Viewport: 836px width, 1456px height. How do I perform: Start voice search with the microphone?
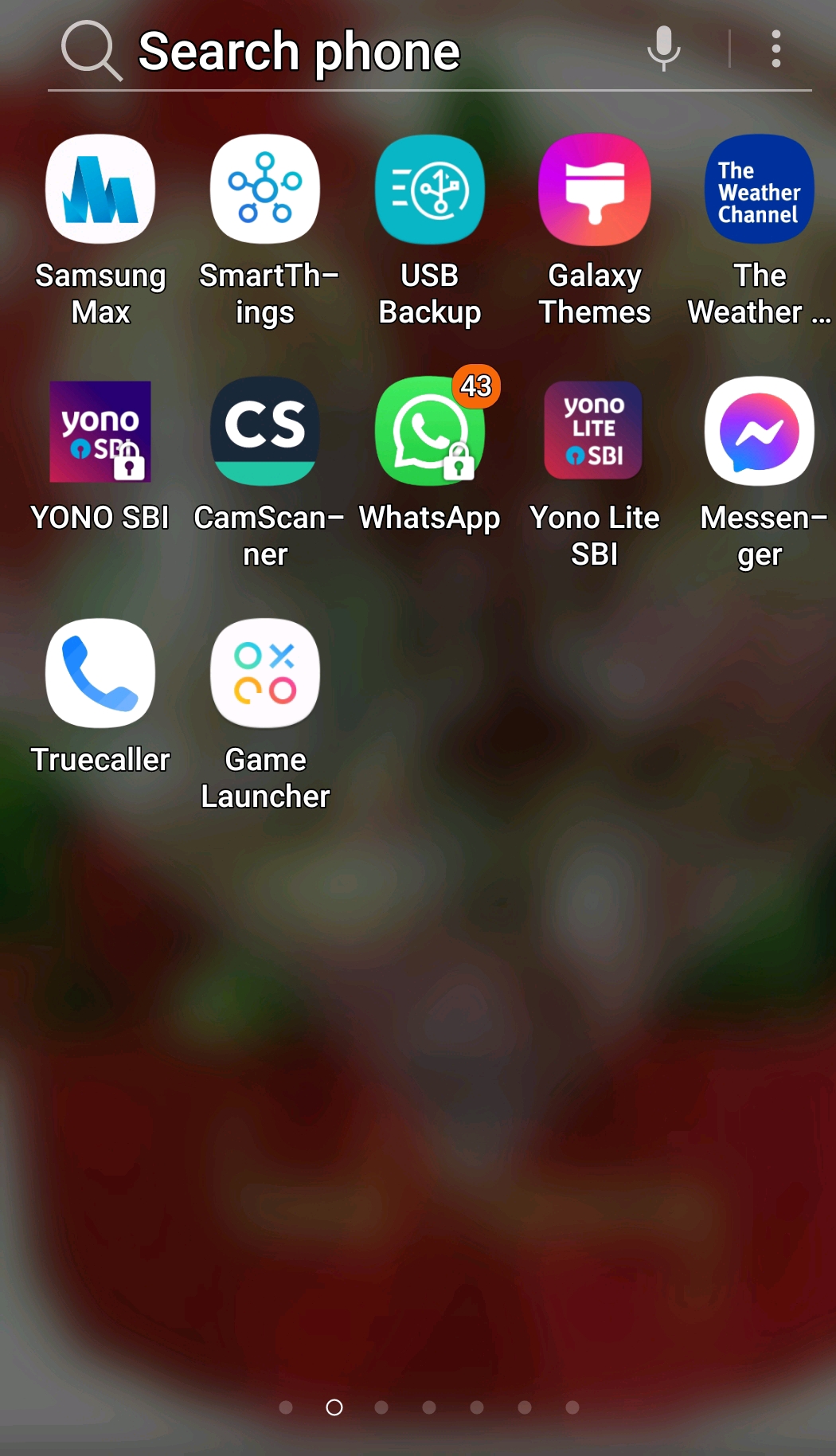(663, 49)
